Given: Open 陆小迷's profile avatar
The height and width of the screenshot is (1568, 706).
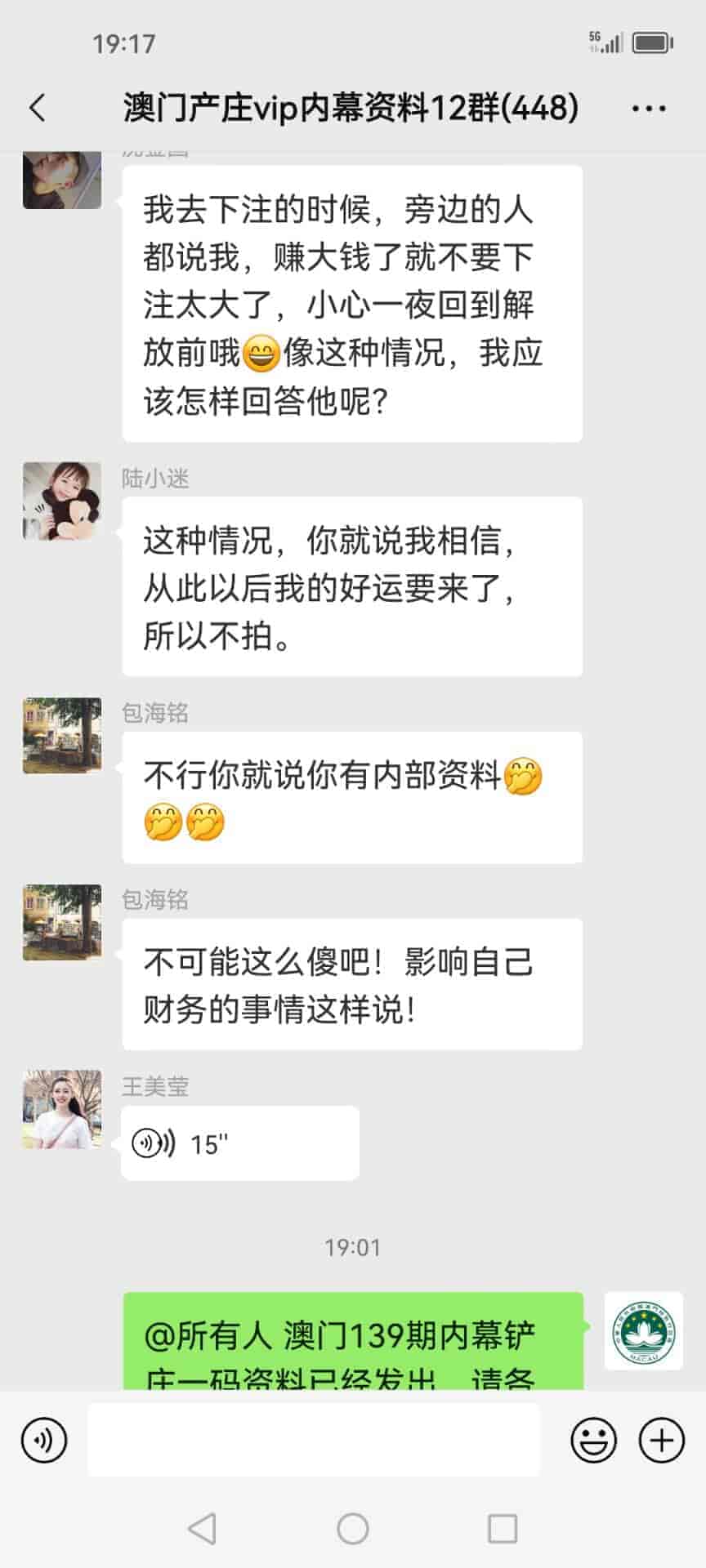Looking at the screenshot, I should tap(62, 501).
